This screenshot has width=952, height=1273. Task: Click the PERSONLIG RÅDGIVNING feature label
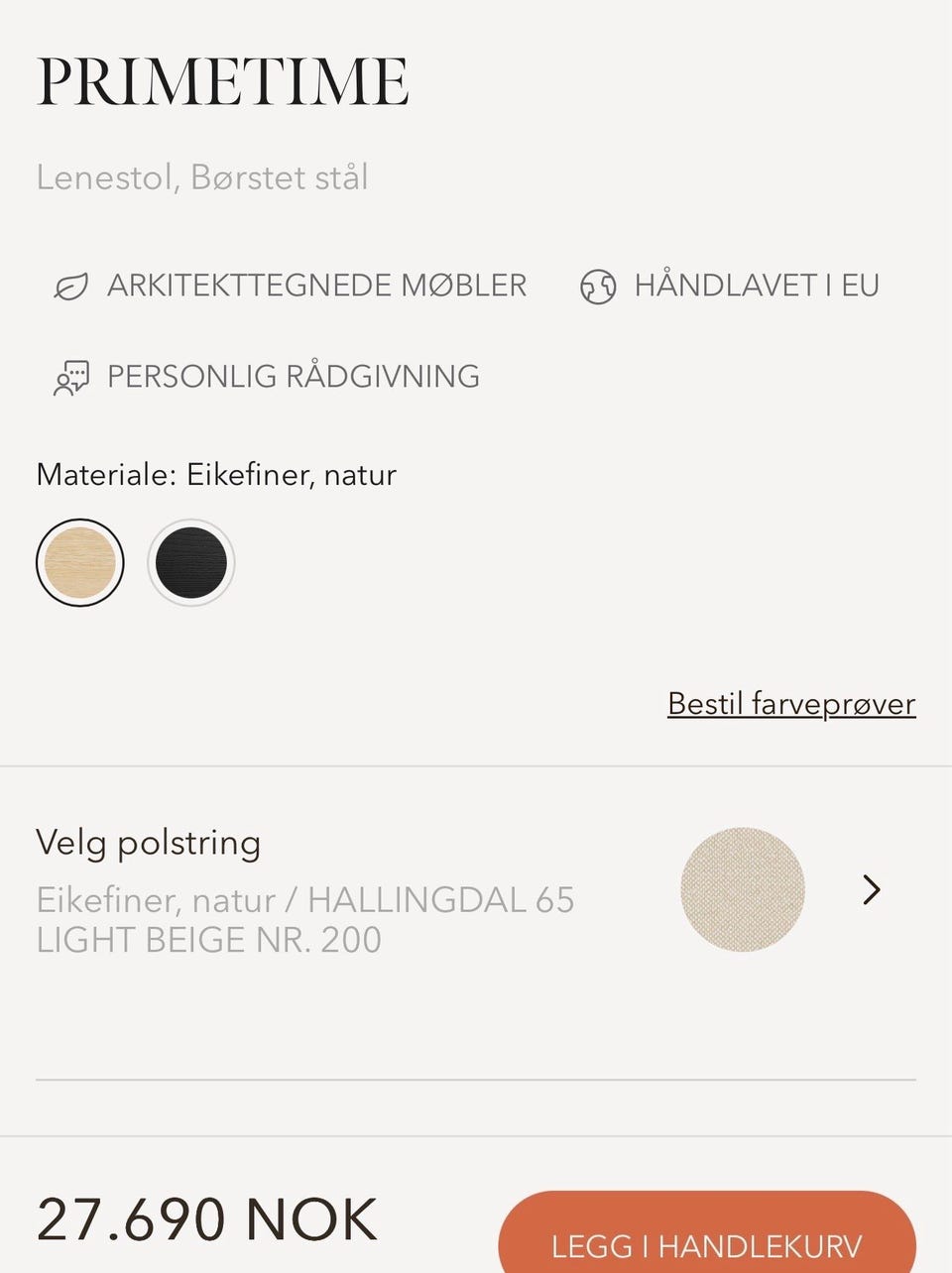pos(294,377)
